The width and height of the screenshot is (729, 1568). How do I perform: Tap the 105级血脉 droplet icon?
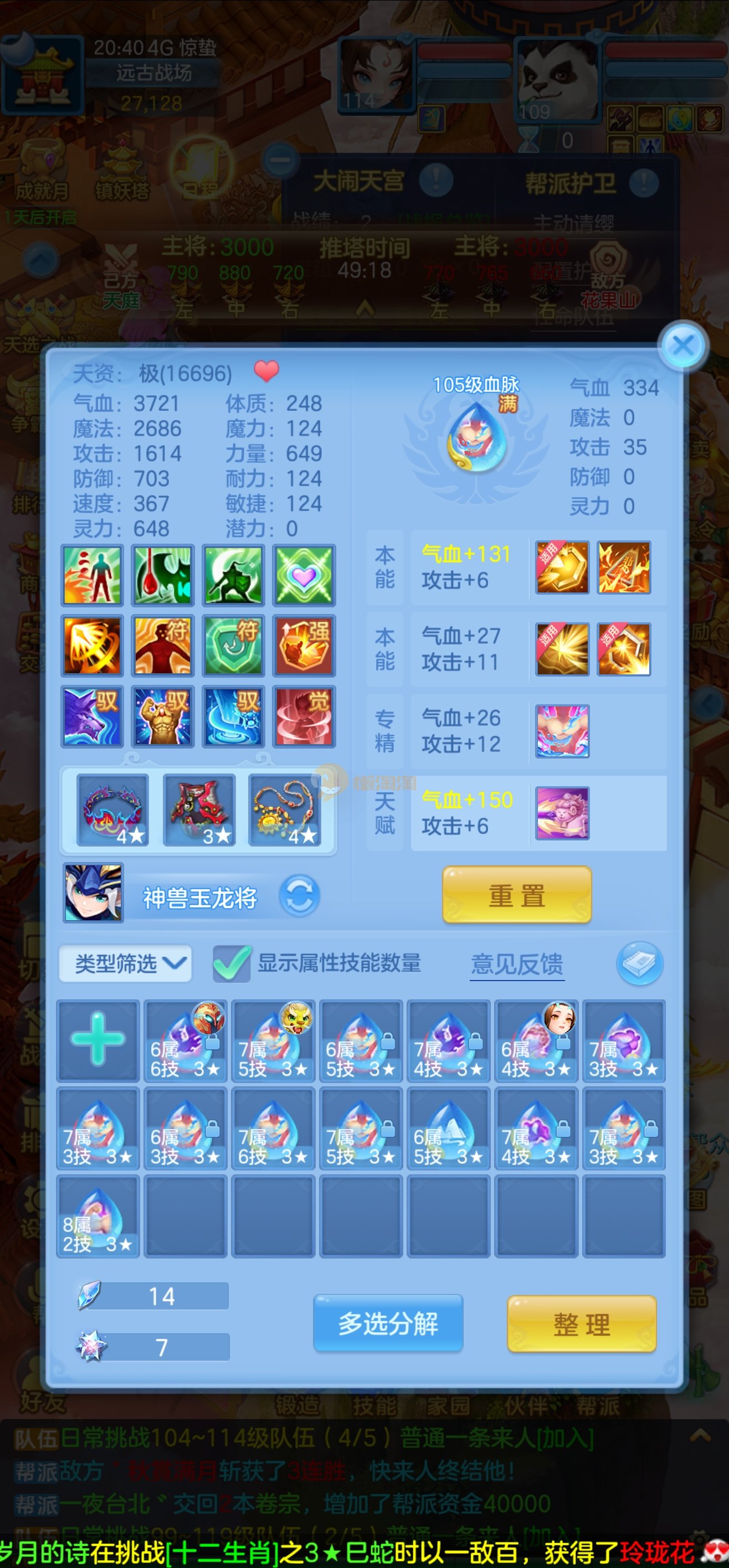(476, 437)
